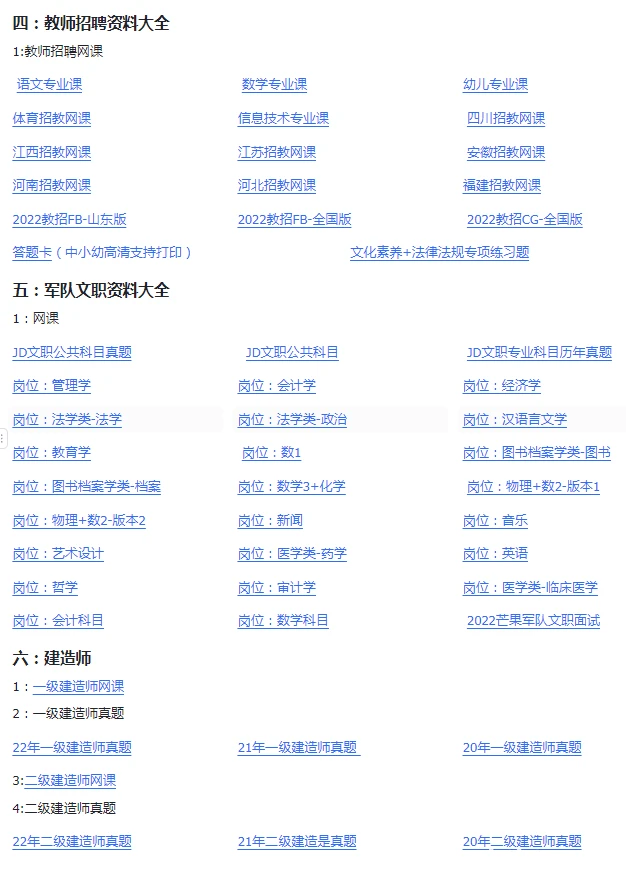
Task: Open 2022教招FB-山东版
Action: point(69,220)
